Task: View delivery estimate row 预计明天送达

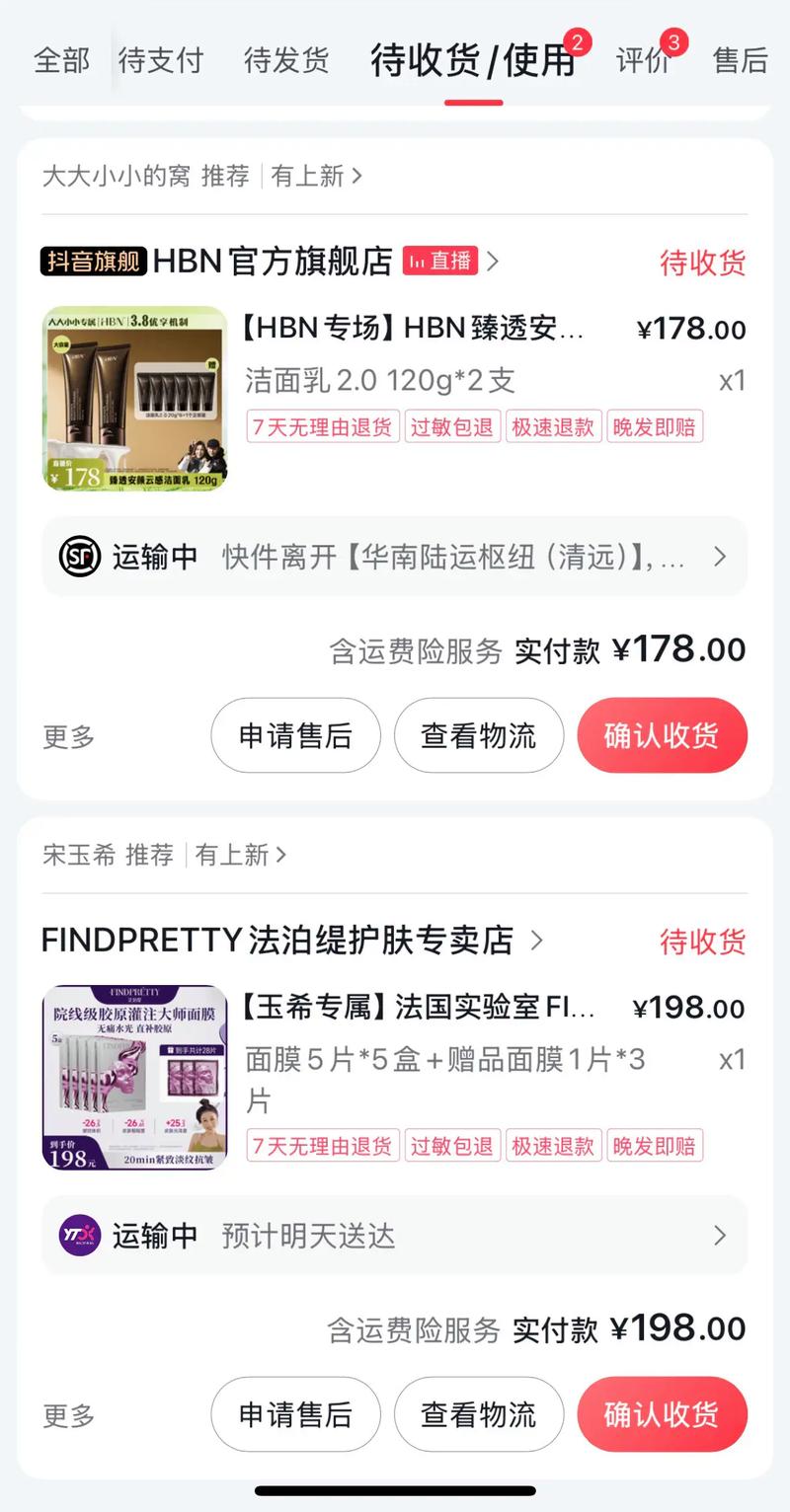Action: pos(394,1236)
